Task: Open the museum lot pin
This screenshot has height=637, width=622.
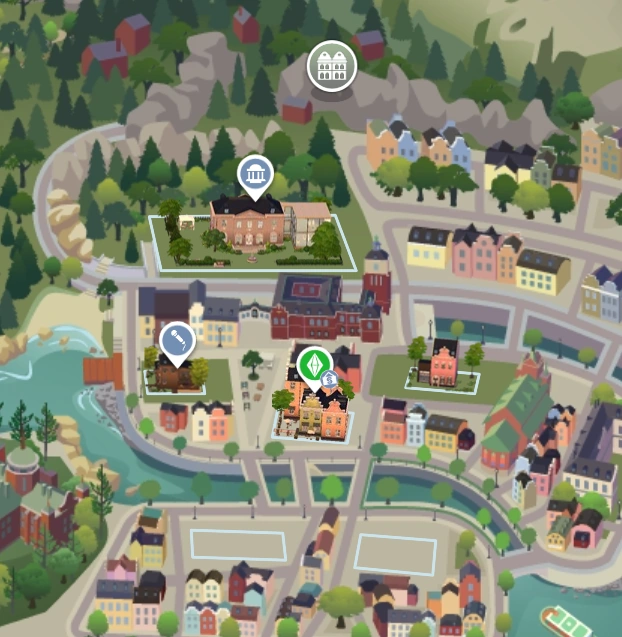Action: tap(255, 174)
